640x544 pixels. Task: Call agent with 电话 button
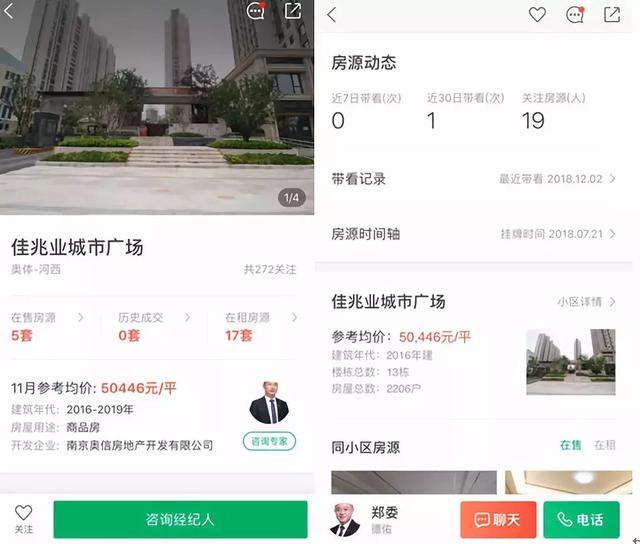click(x=581, y=520)
